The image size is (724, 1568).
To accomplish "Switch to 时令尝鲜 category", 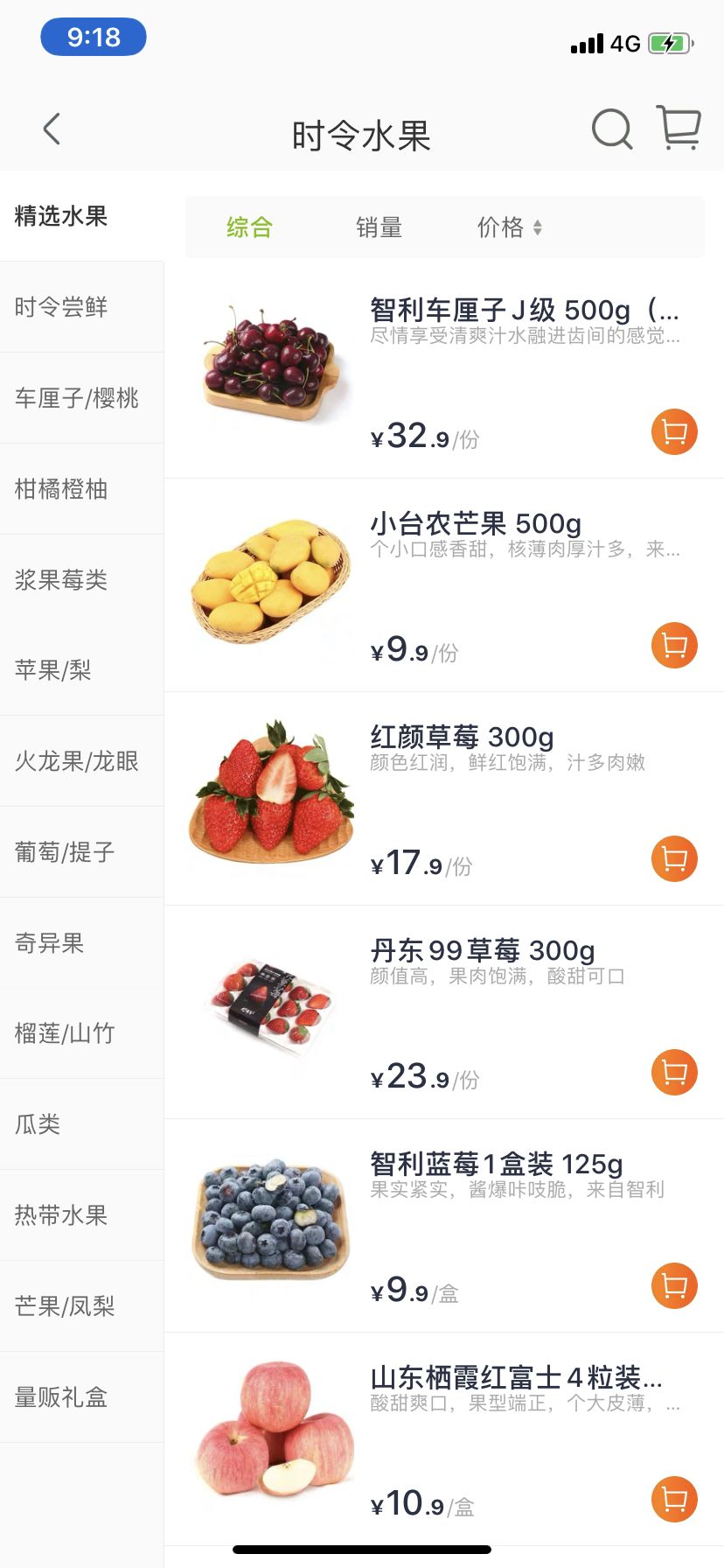I will [x=61, y=307].
